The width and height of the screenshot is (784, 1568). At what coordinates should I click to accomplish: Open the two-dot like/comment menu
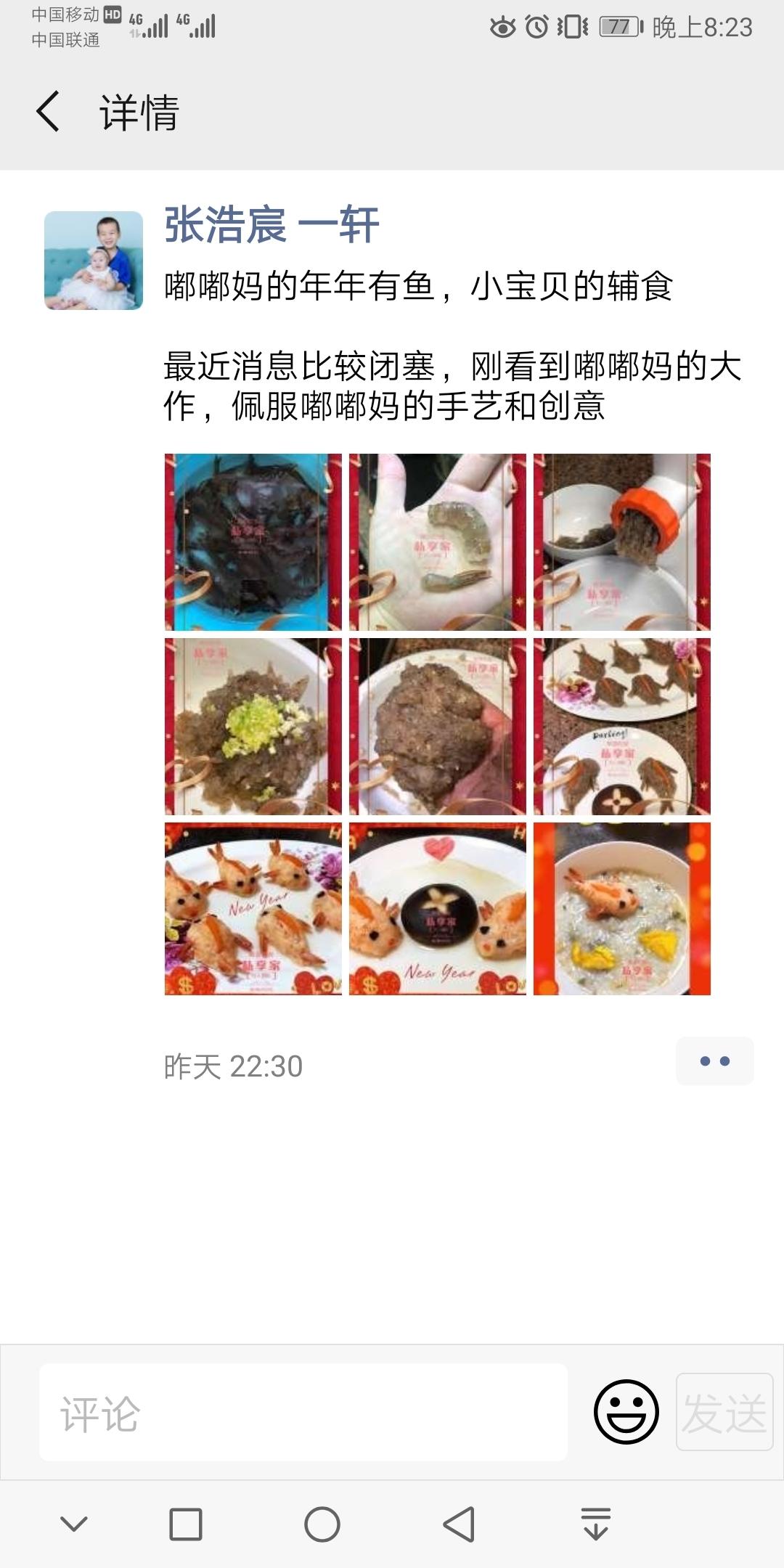tap(714, 1061)
